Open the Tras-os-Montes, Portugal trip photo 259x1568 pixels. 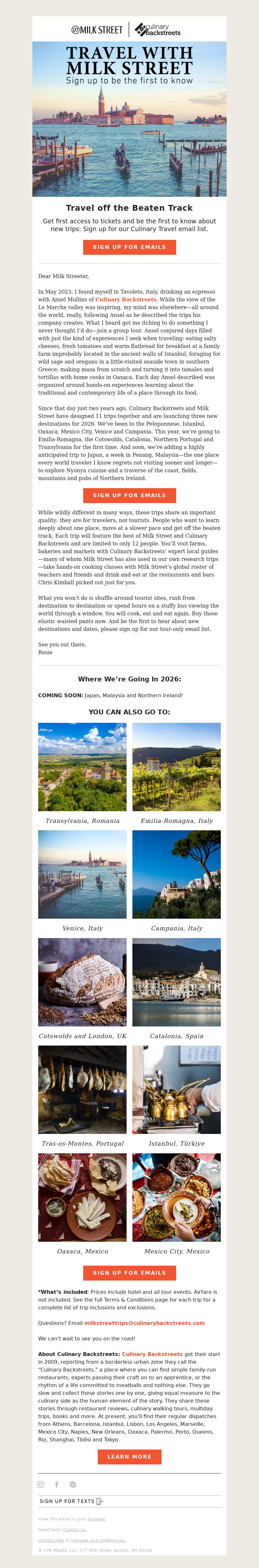pos(82,1090)
